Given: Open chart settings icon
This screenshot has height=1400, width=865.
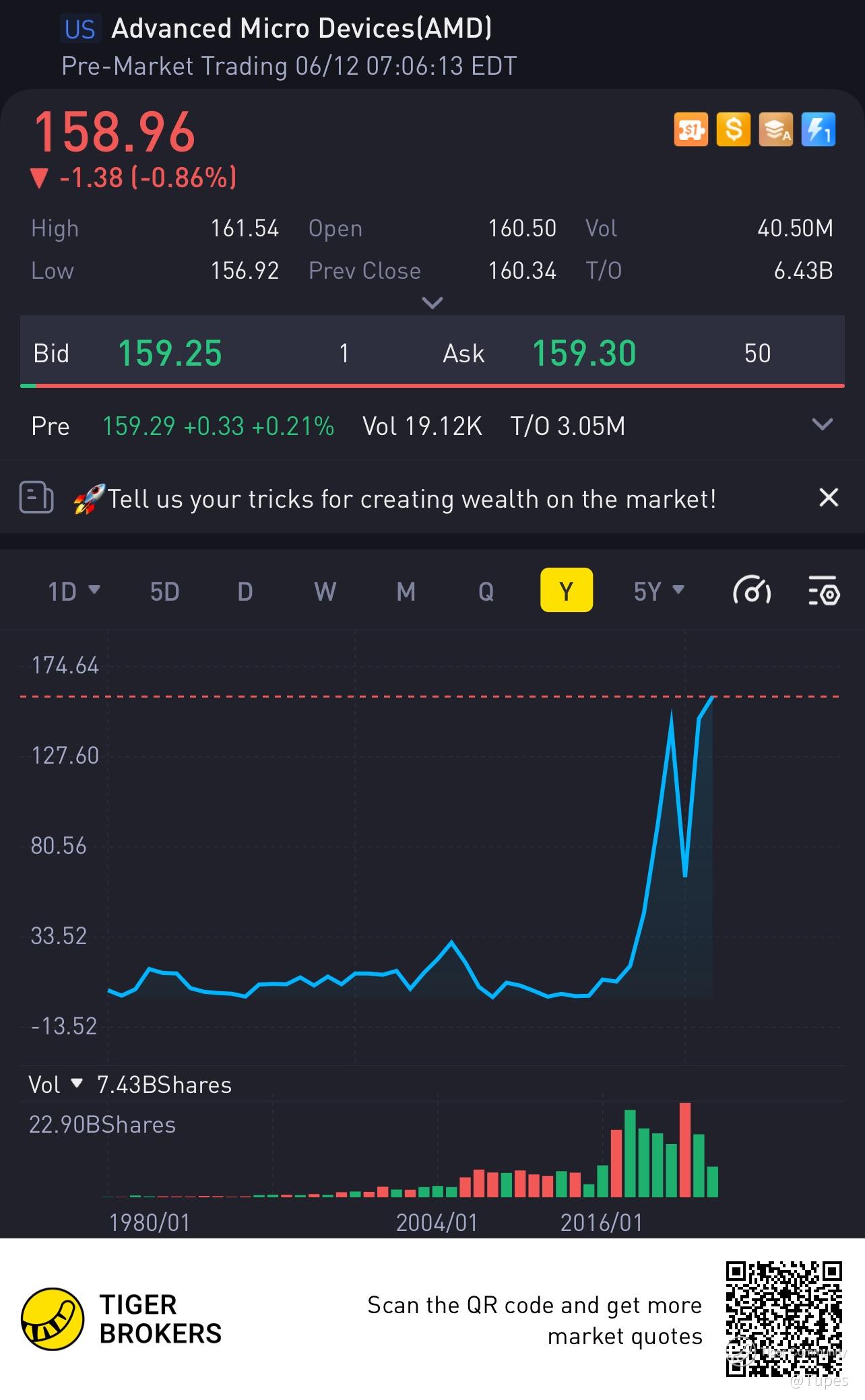Looking at the screenshot, I should [823, 591].
